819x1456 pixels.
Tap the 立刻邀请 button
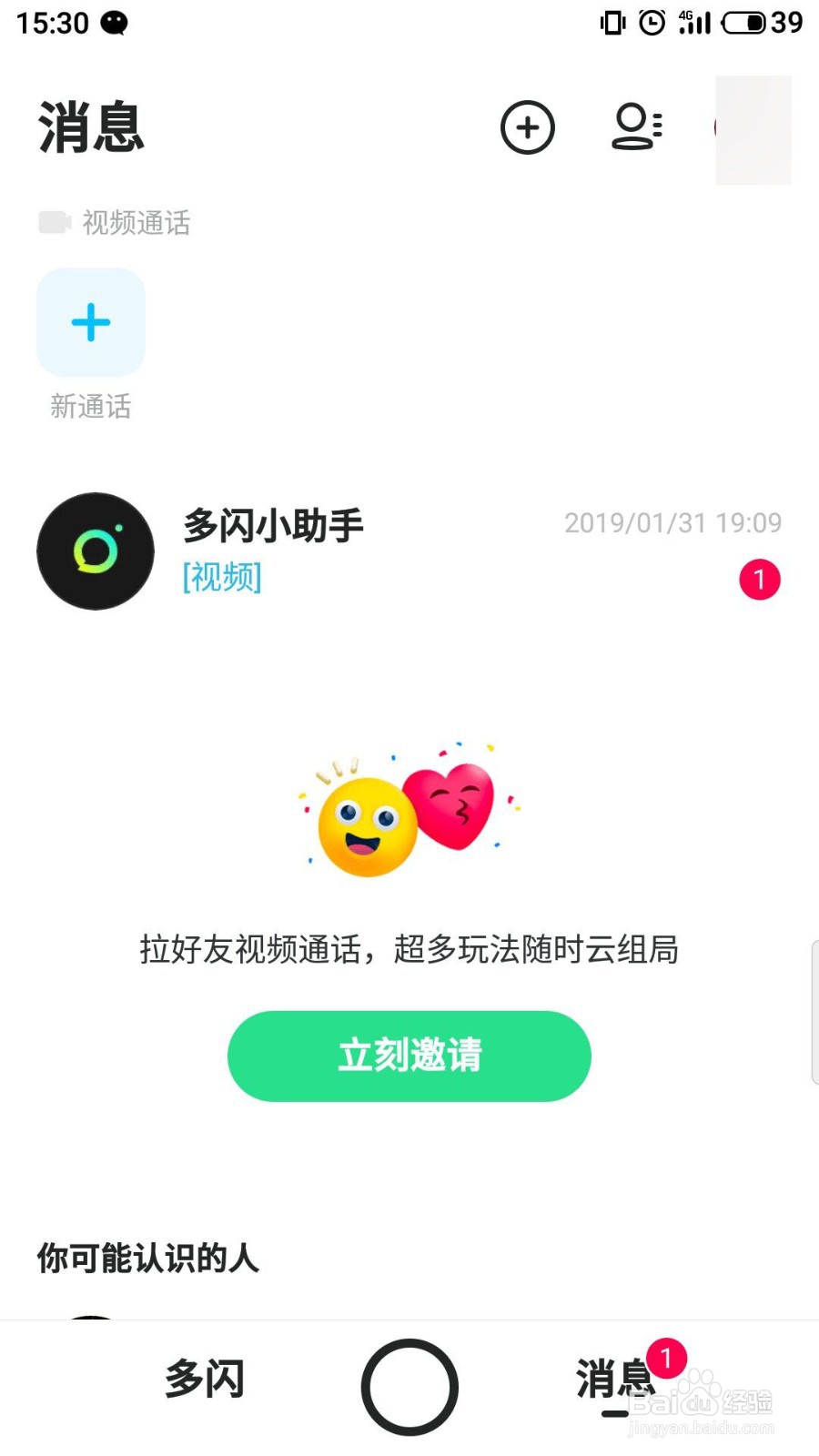(x=409, y=1056)
